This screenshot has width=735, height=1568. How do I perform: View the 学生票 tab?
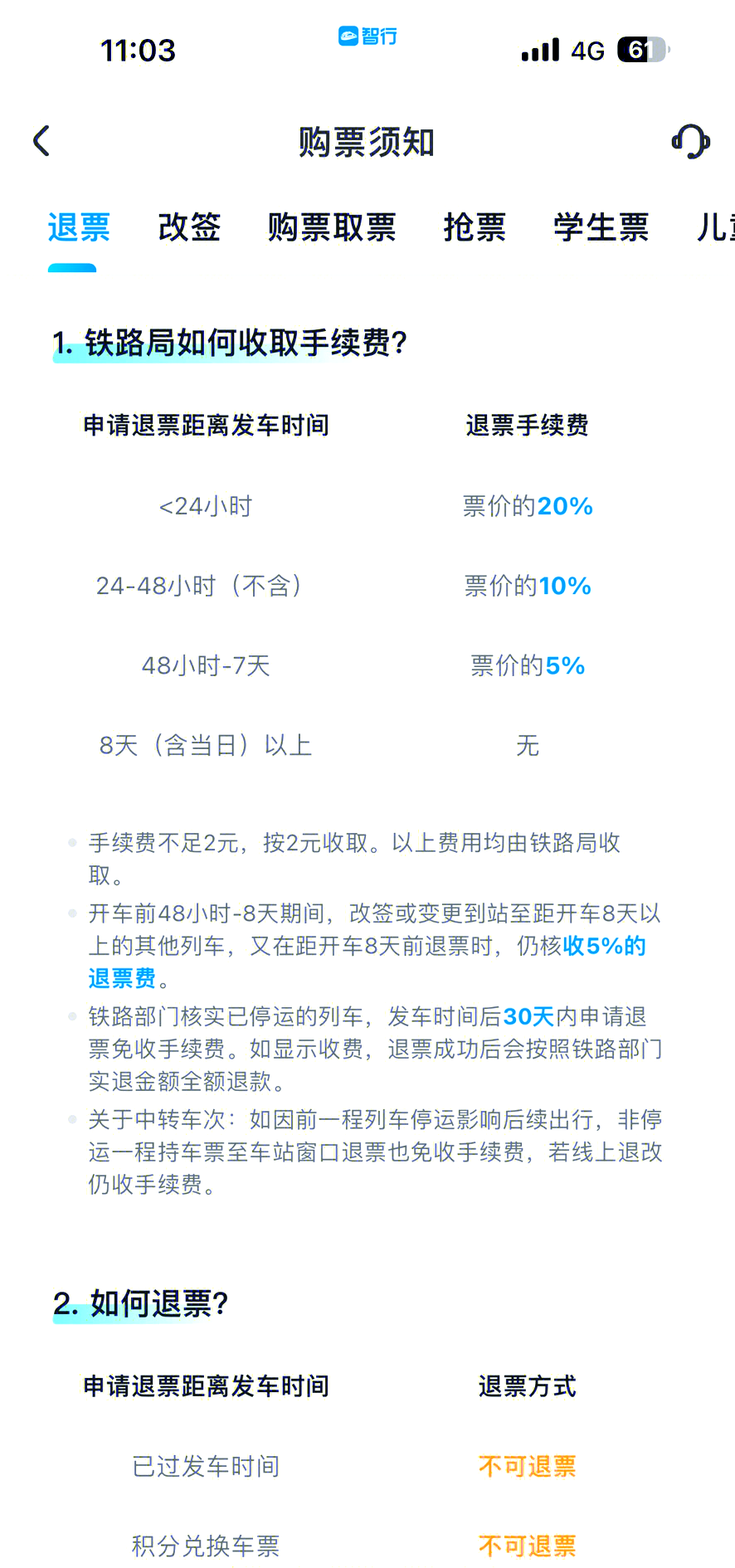pos(601,227)
